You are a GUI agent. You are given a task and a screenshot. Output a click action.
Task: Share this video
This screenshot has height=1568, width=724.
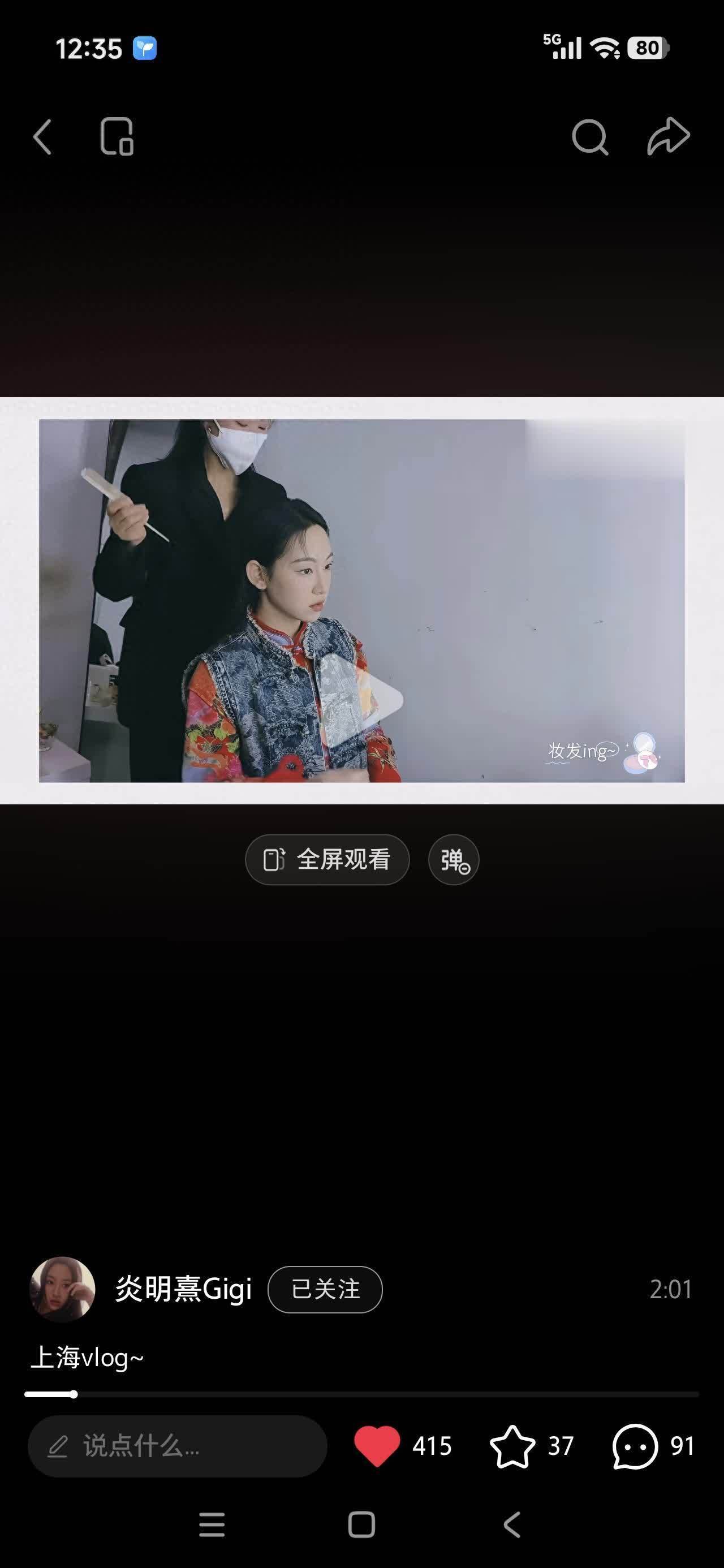coord(668,136)
